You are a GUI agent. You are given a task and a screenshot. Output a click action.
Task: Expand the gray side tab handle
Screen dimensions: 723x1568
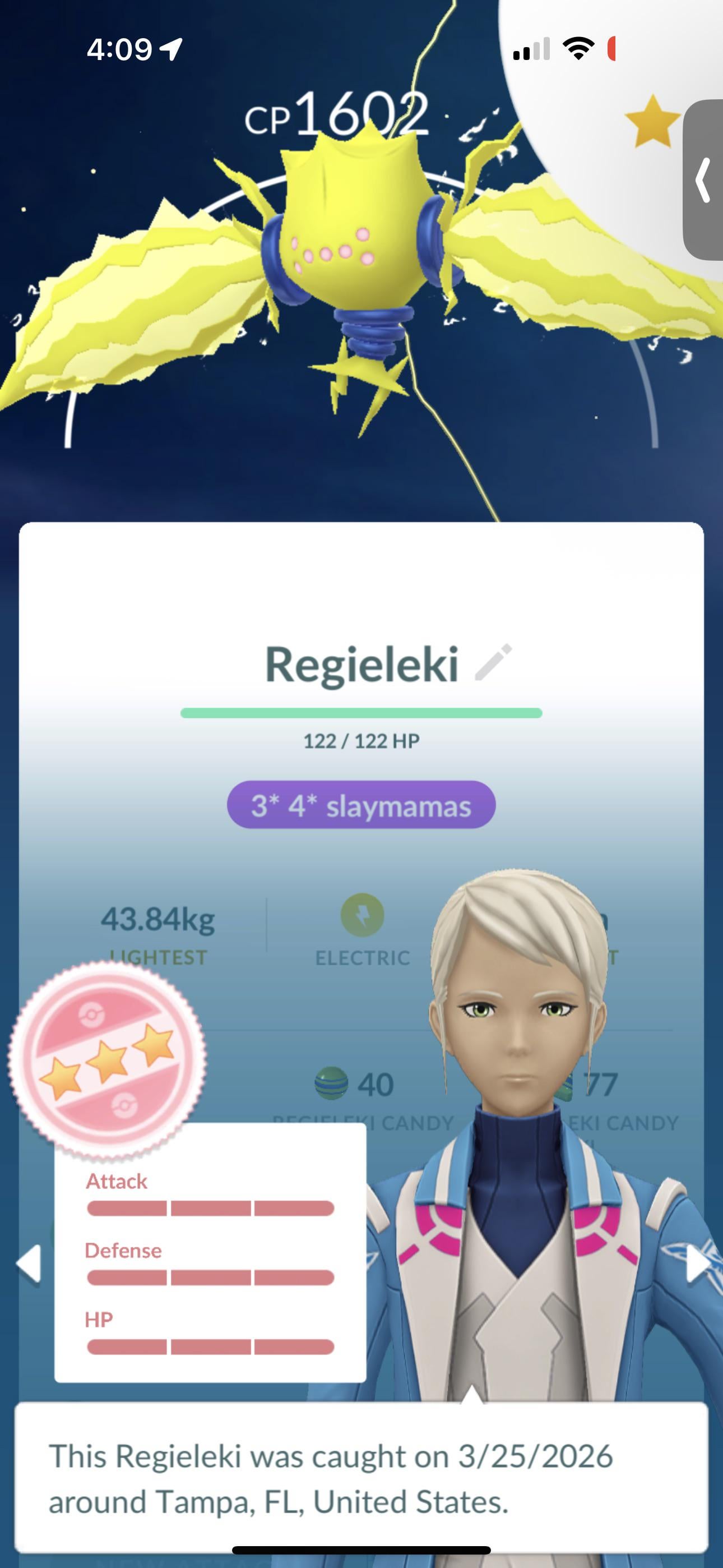(703, 180)
